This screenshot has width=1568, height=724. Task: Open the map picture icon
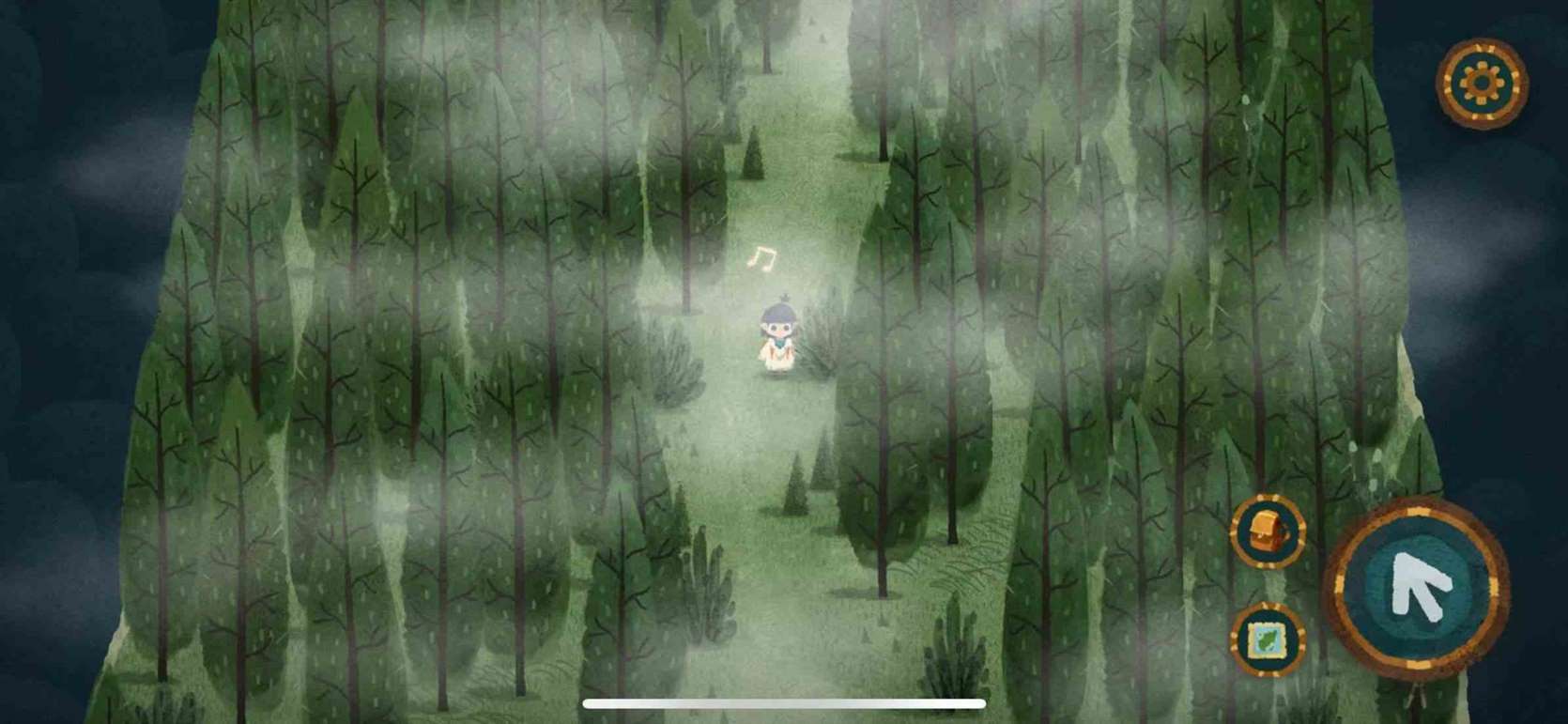point(1268,640)
